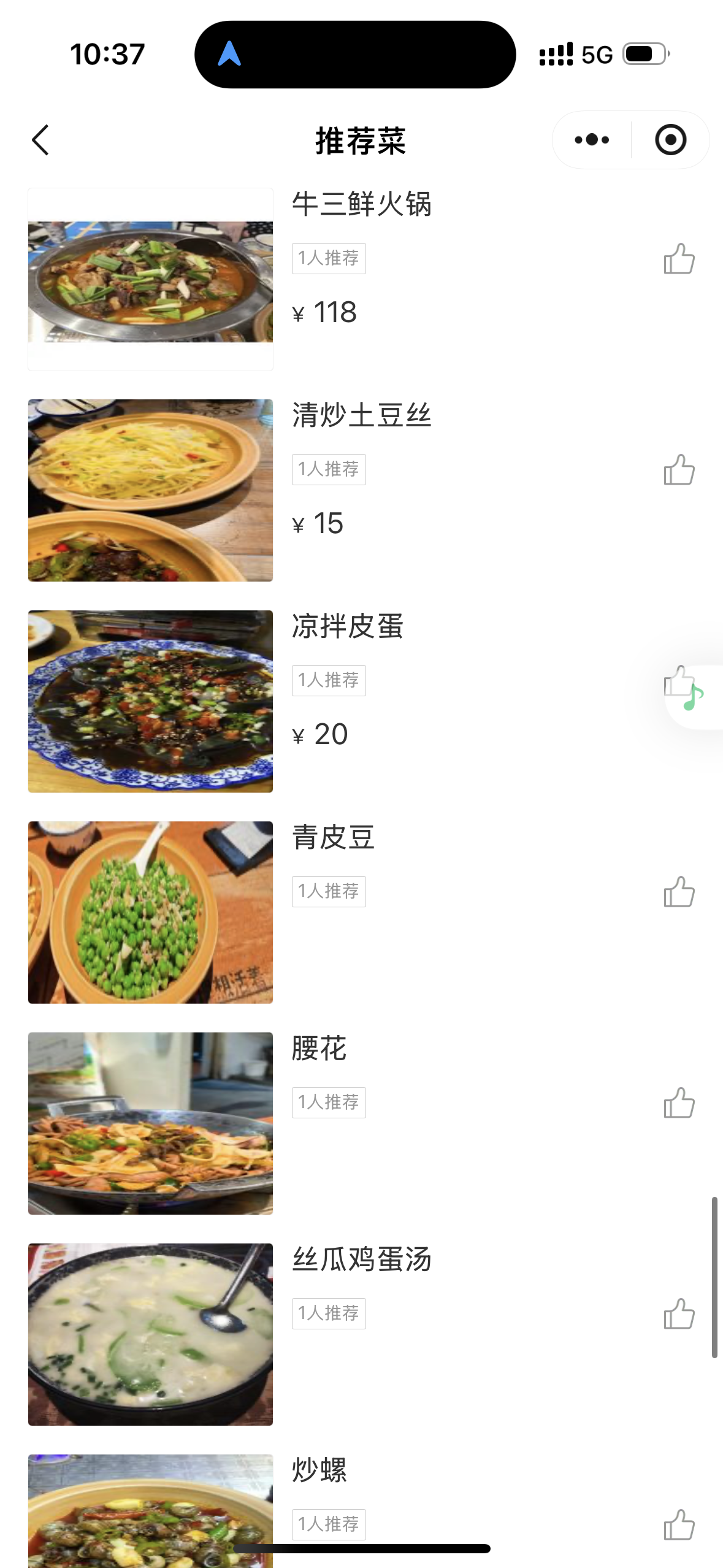
Task: Open the 清炒土豆丝 dish image
Action: pos(150,491)
